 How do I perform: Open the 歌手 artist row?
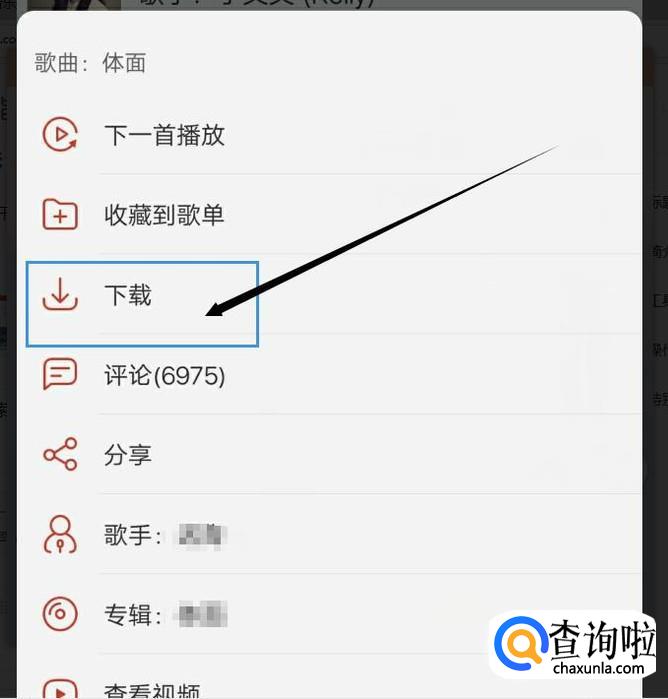(x=165, y=535)
